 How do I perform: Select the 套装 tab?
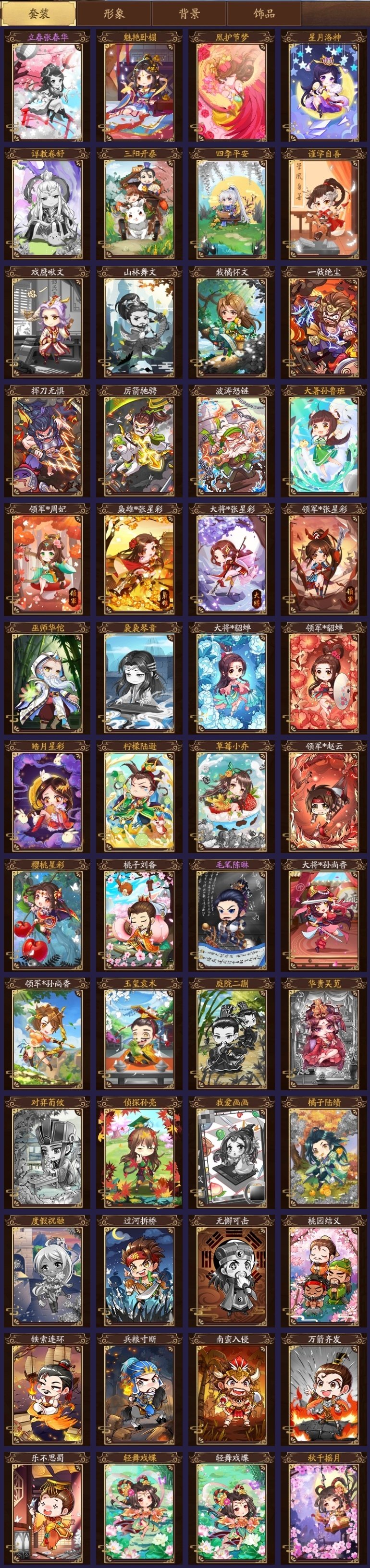pos(39,13)
